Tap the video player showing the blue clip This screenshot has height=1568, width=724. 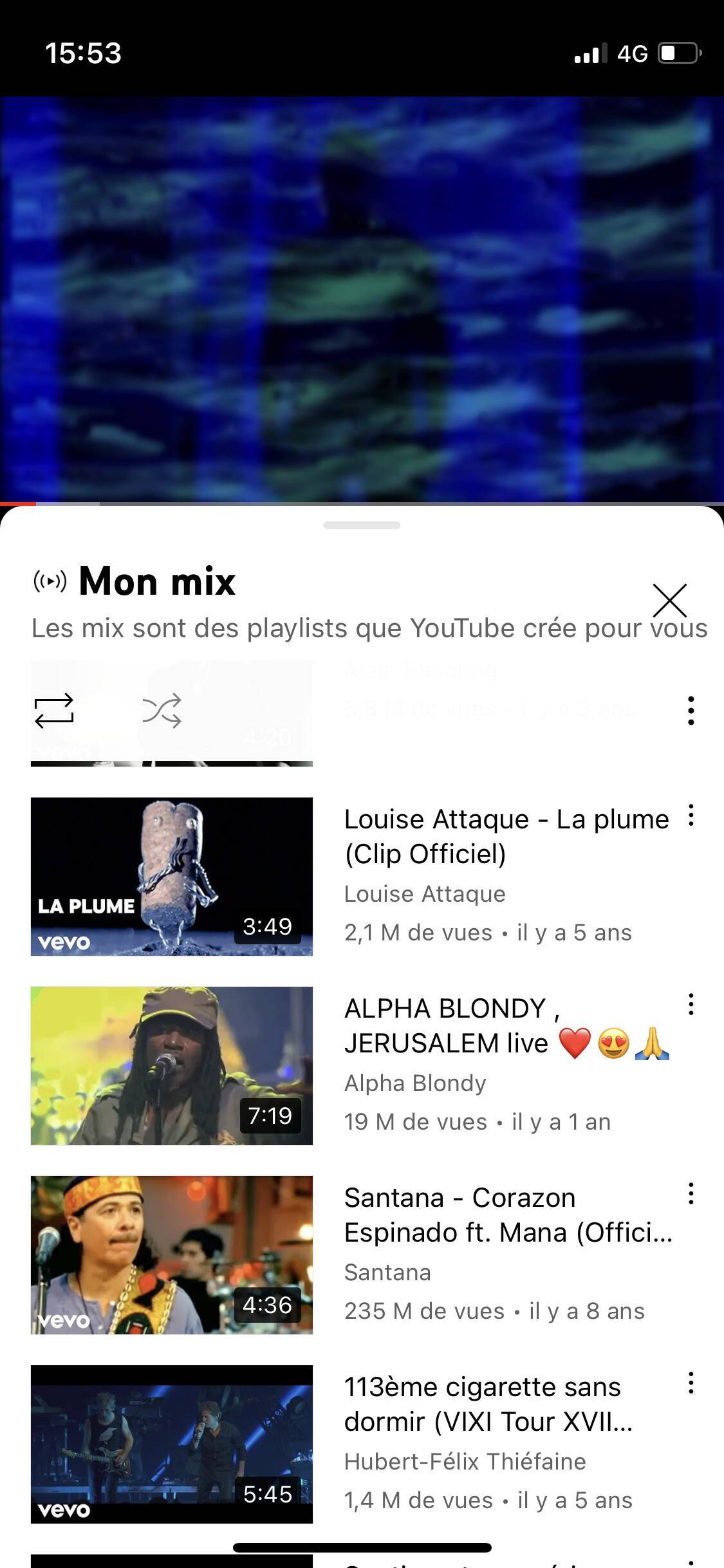pos(362,299)
